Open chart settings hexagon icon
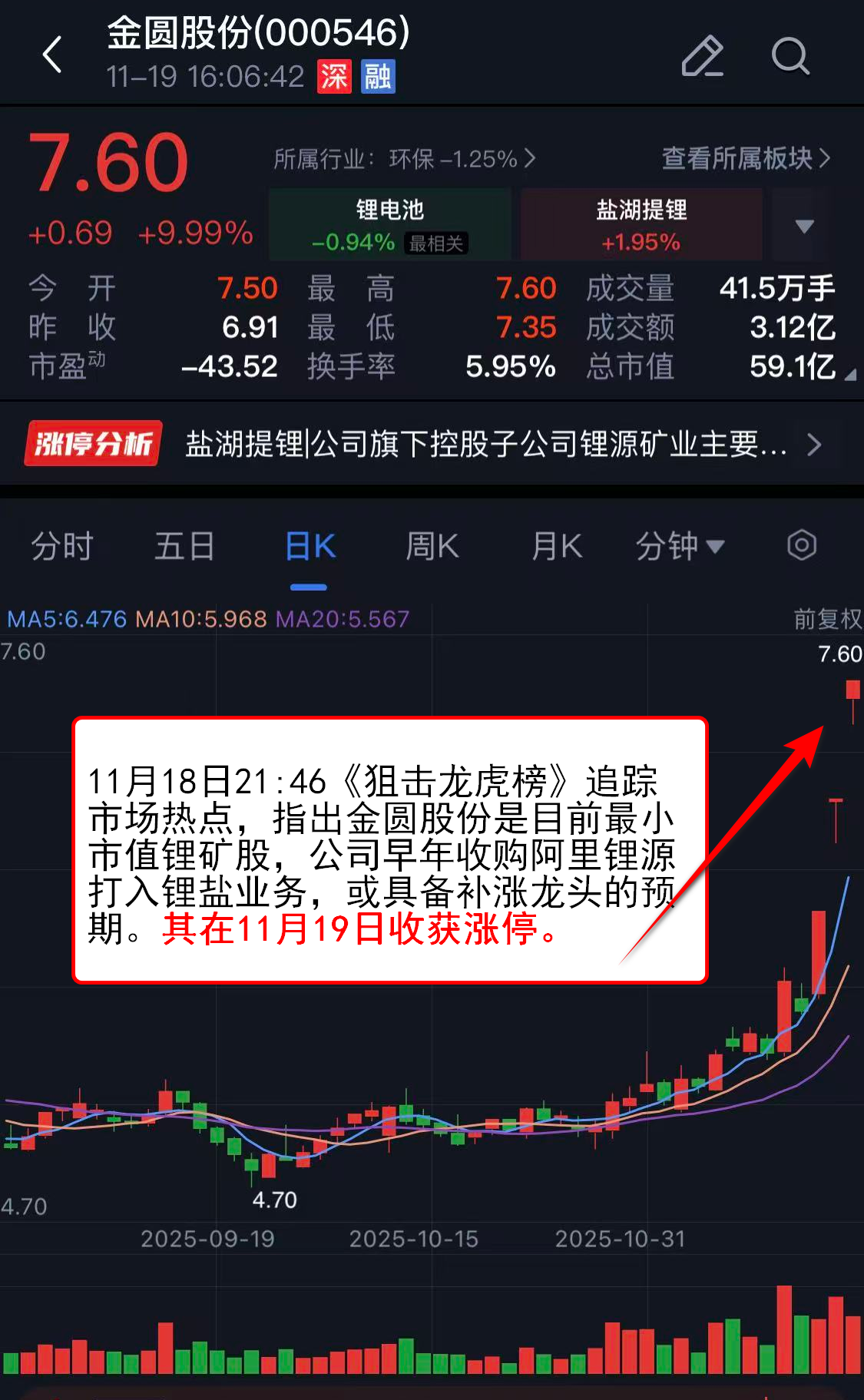Image resolution: width=864 pixels, height=1400 pixels. (x=801, y=546)
